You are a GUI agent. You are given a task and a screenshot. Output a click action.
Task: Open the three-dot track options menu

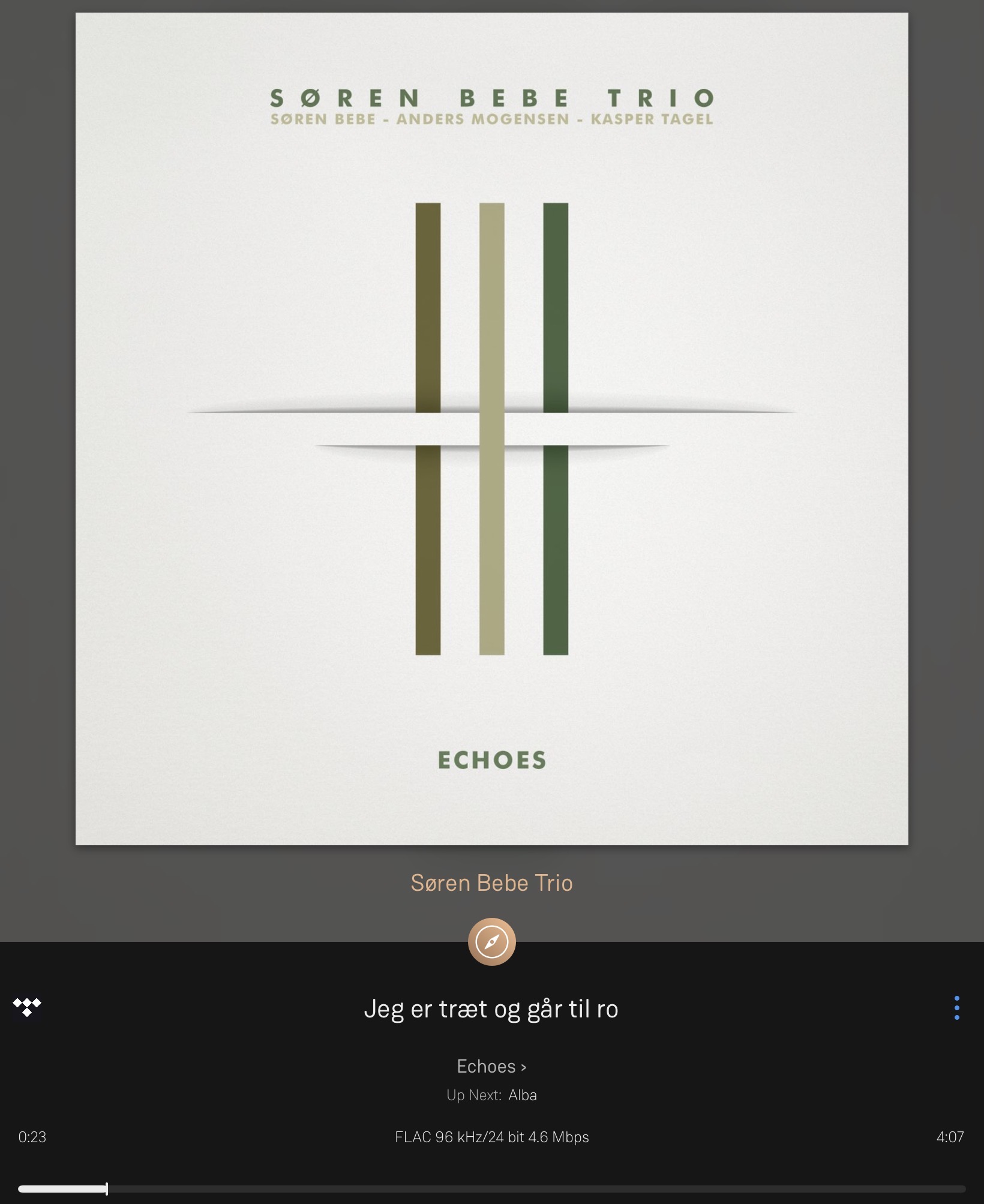click(x=956, y=1008)
